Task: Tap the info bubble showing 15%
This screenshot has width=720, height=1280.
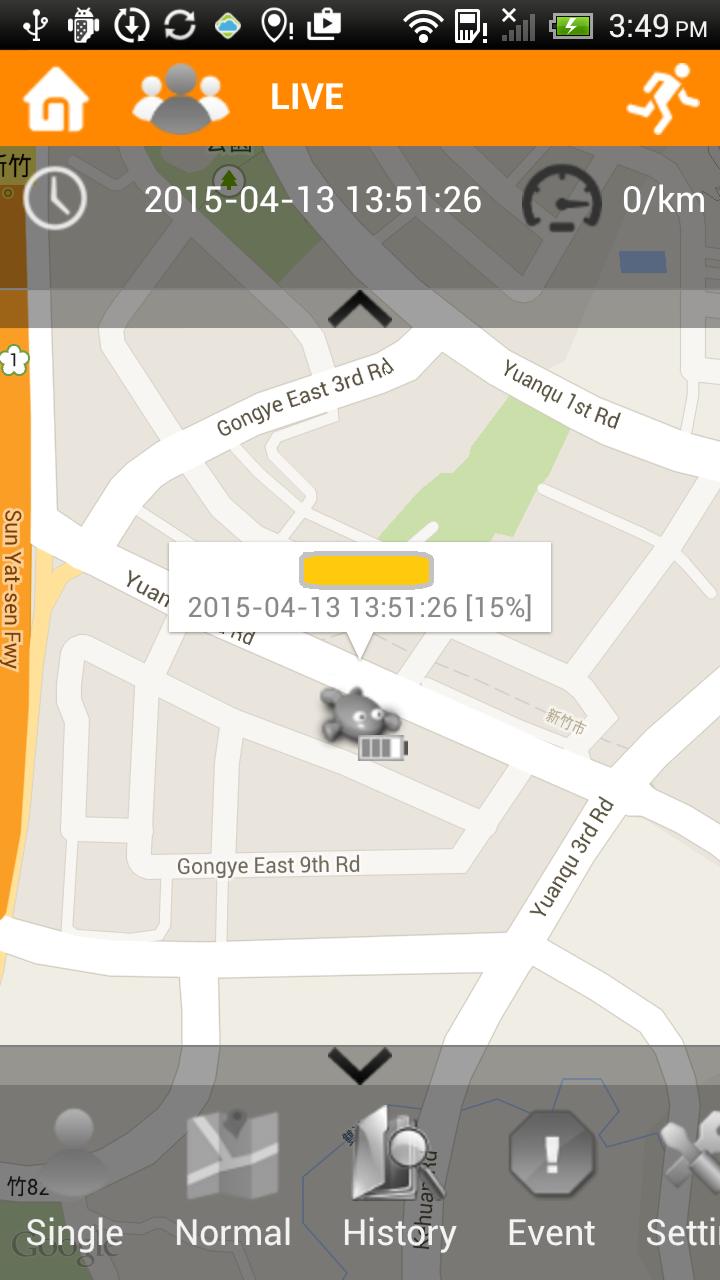Action: click(x=360, y=588)
